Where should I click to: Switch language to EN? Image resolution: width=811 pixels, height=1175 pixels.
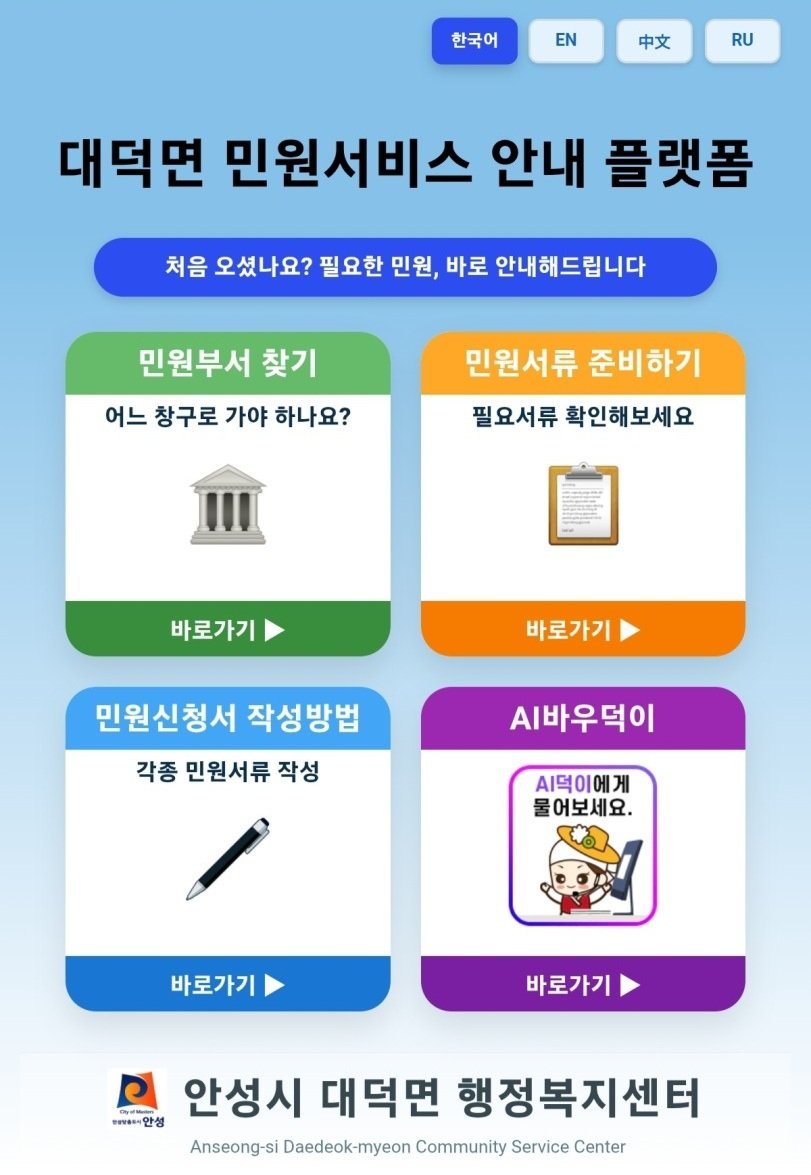(566, 41)
